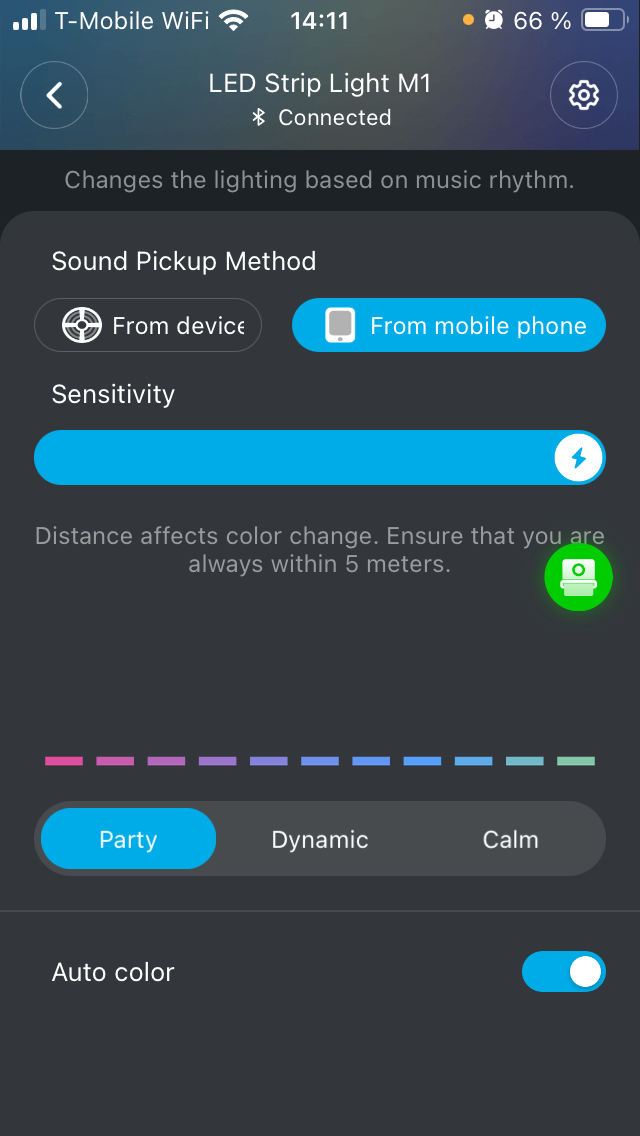Select From mobile phone sound pickup
This screenshot has height=1136, width=640.
[449, 325]
